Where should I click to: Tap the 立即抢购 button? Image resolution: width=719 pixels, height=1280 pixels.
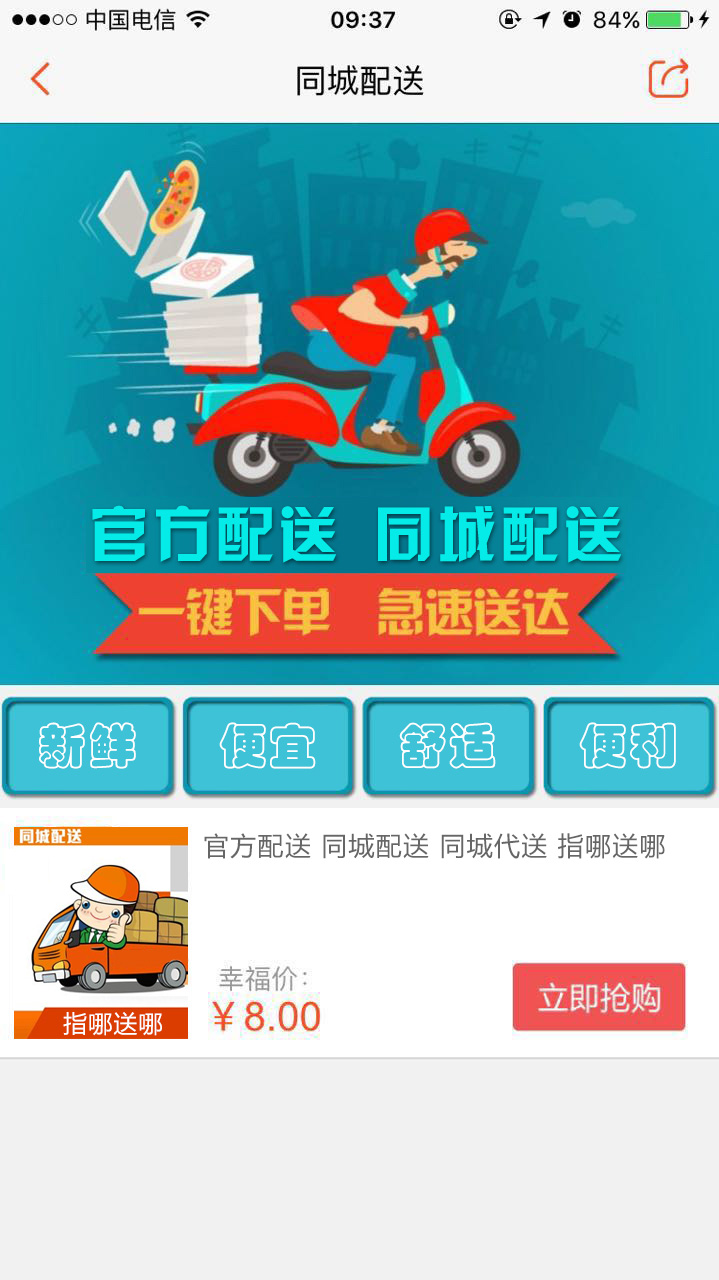tap(598, 997)
